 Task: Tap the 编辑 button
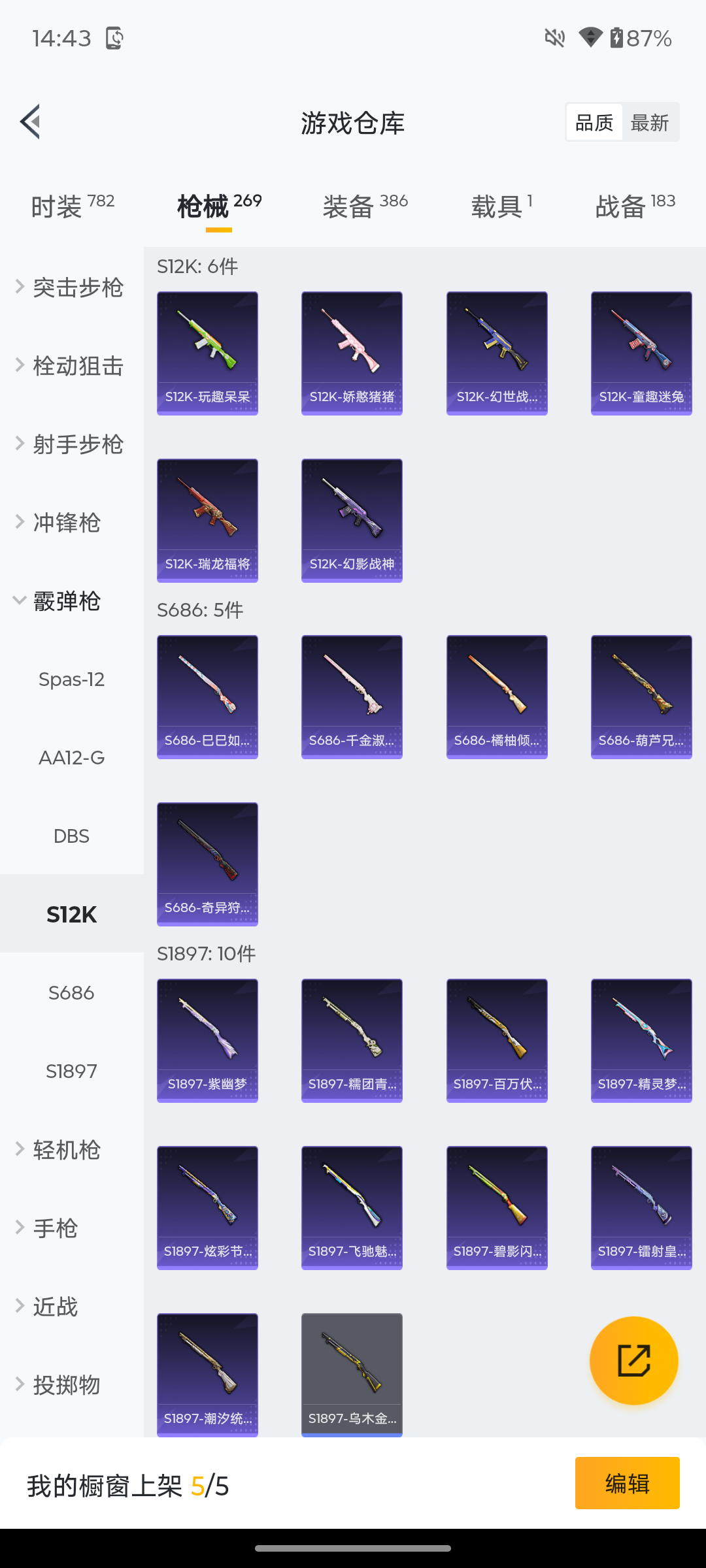627,1483
